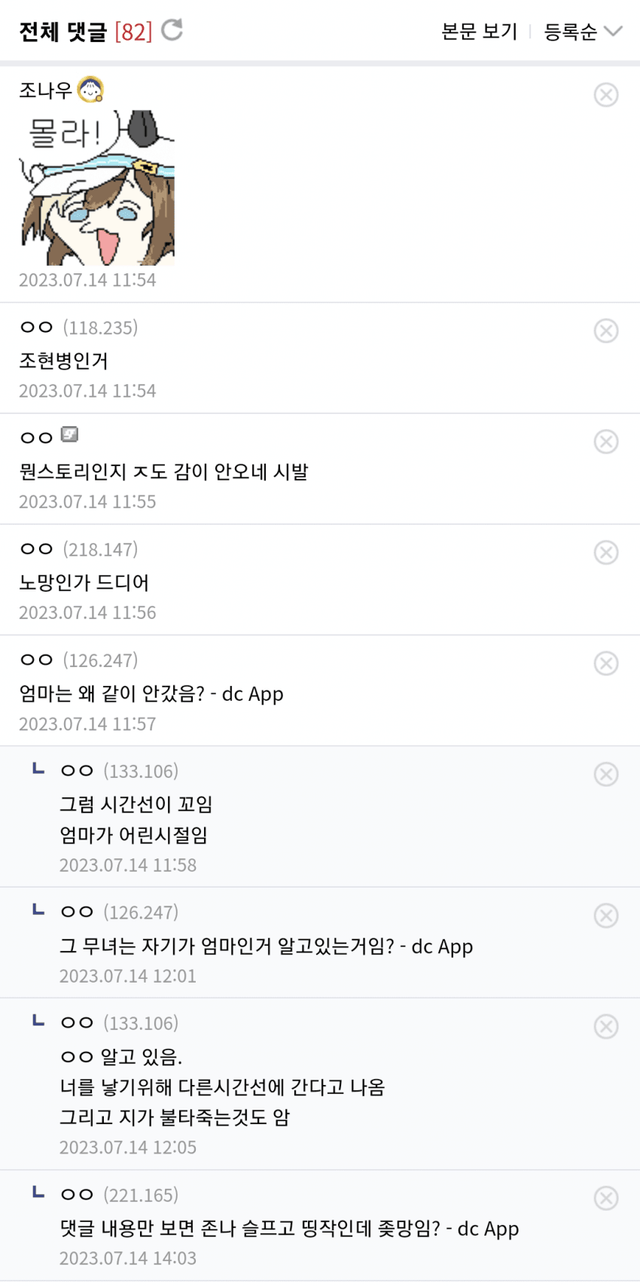Delete the reply starting '댓글 내용만 보면'

click(606, 1199)
